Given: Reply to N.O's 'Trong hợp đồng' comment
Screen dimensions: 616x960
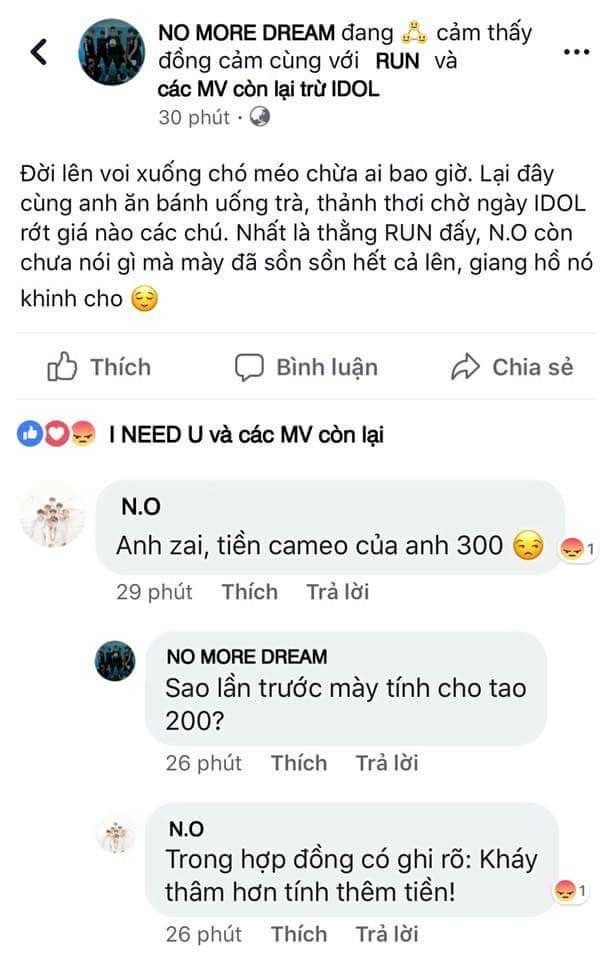Looking at the screenshot, I should click(x=386, y=934).
